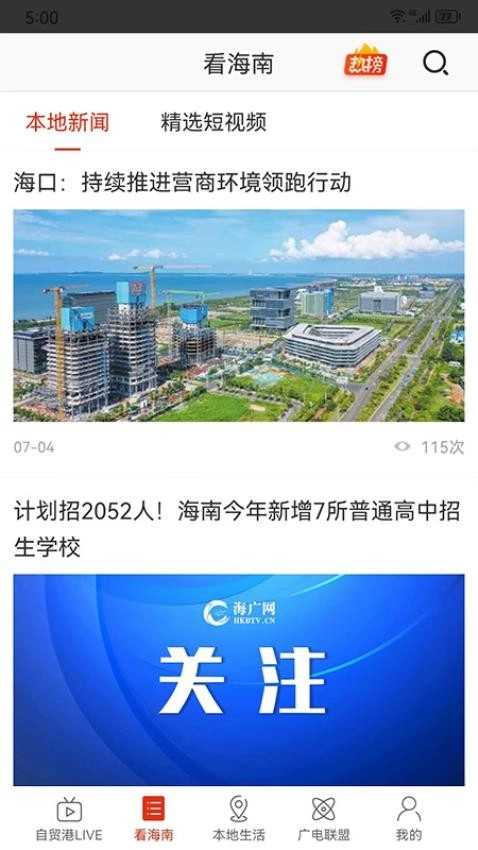Screen dimensions: 478x850
Task: Open the search magnifier icon
Action: [435, 63]
